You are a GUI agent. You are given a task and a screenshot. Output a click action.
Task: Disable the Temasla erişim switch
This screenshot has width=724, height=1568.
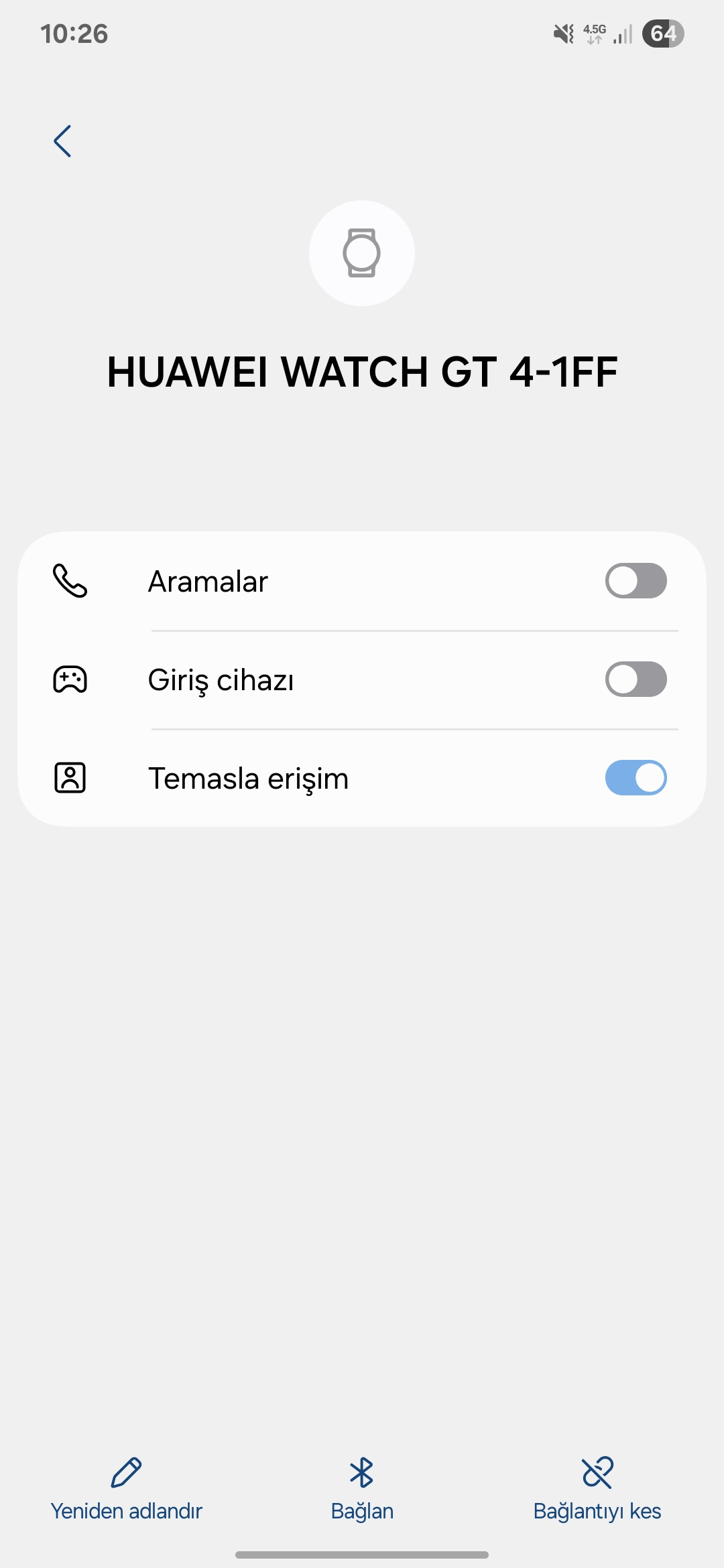tap(636, 778)
